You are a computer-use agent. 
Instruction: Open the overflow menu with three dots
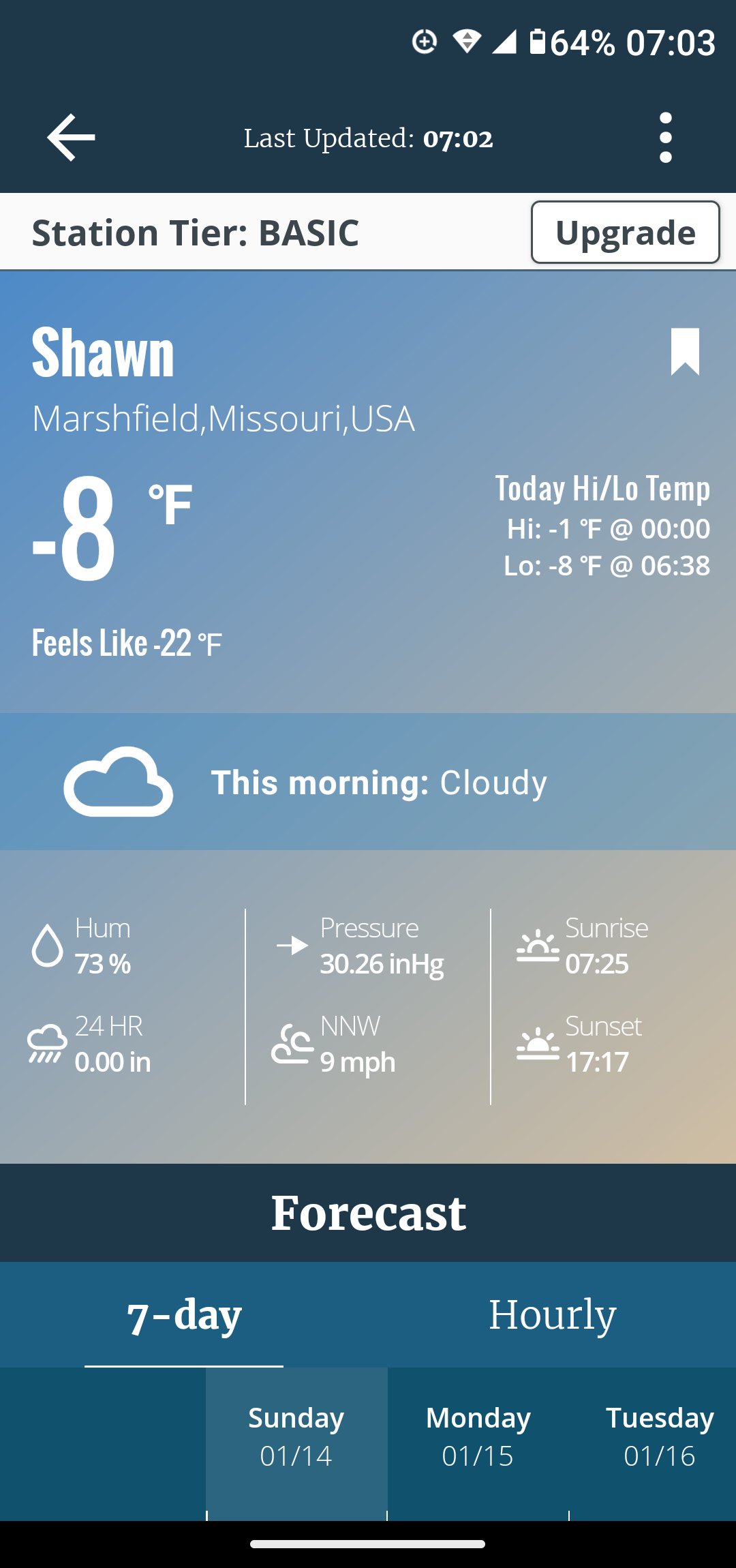coord(664,136)
